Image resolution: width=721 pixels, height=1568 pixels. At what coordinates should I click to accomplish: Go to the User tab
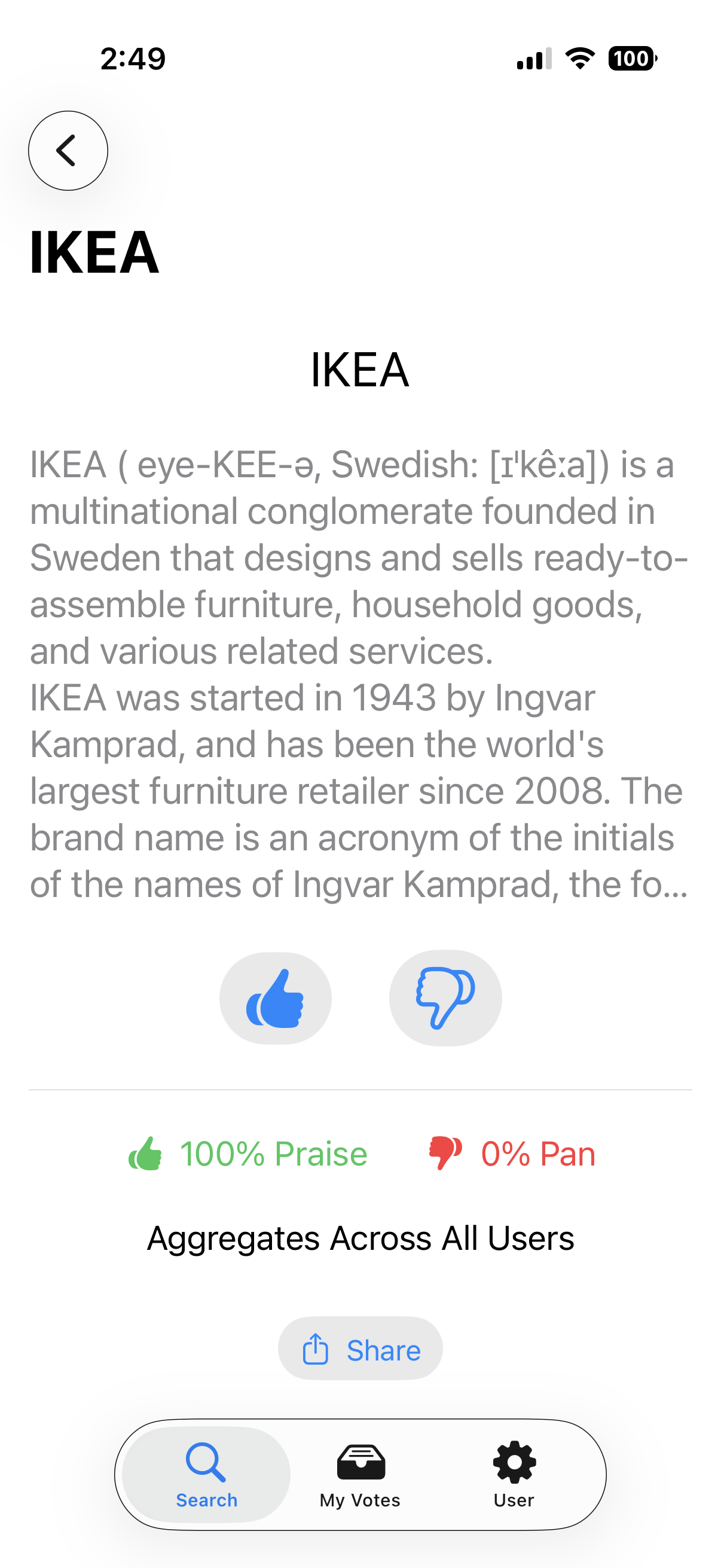[514, 1474]
